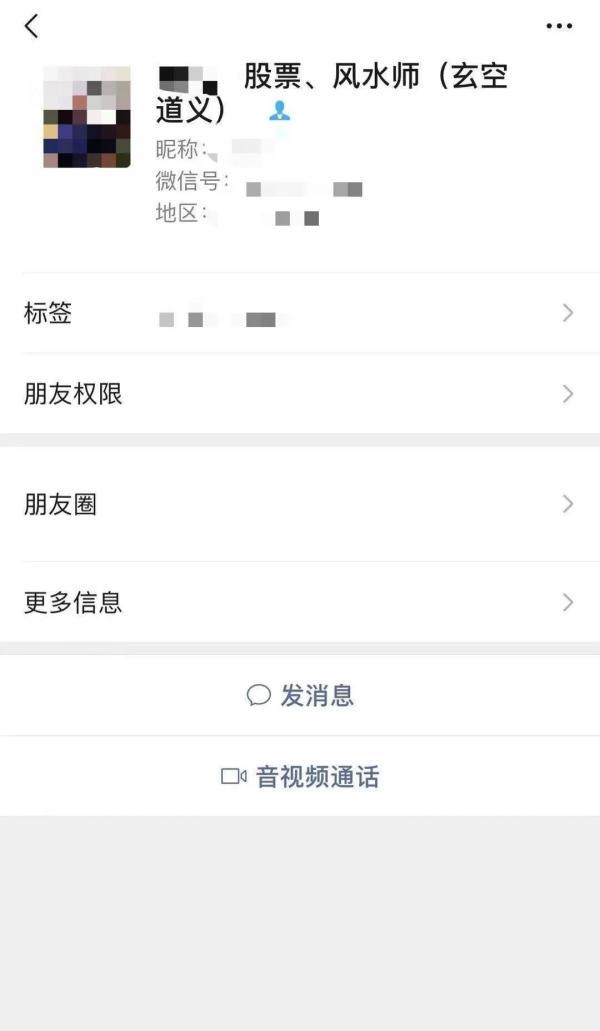Viewport: 600px width, 1031px height.
Task: Go back using the top-left arrow
Action: point(32,26)
